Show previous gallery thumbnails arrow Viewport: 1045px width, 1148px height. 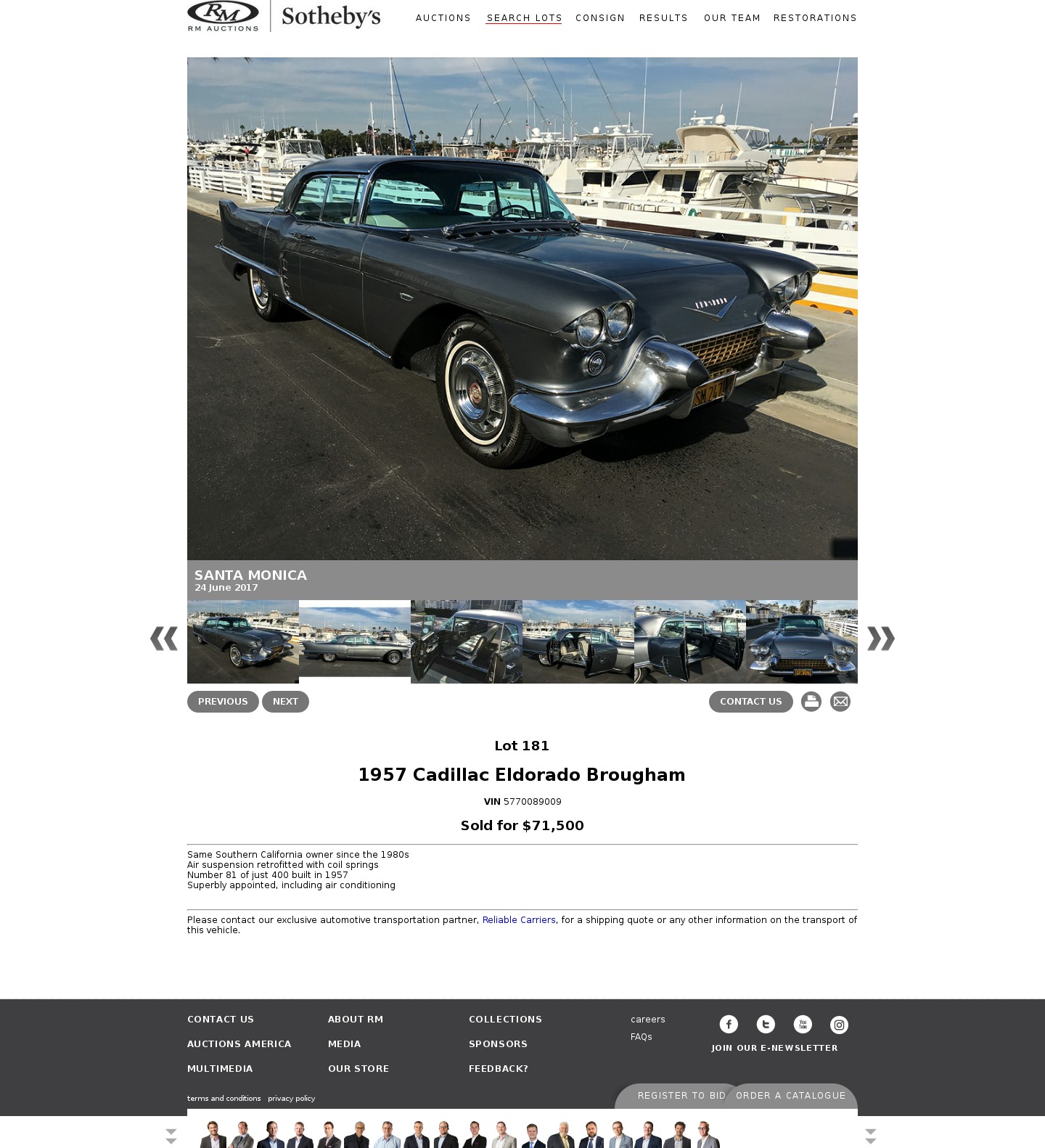click(x=164, y=639)
